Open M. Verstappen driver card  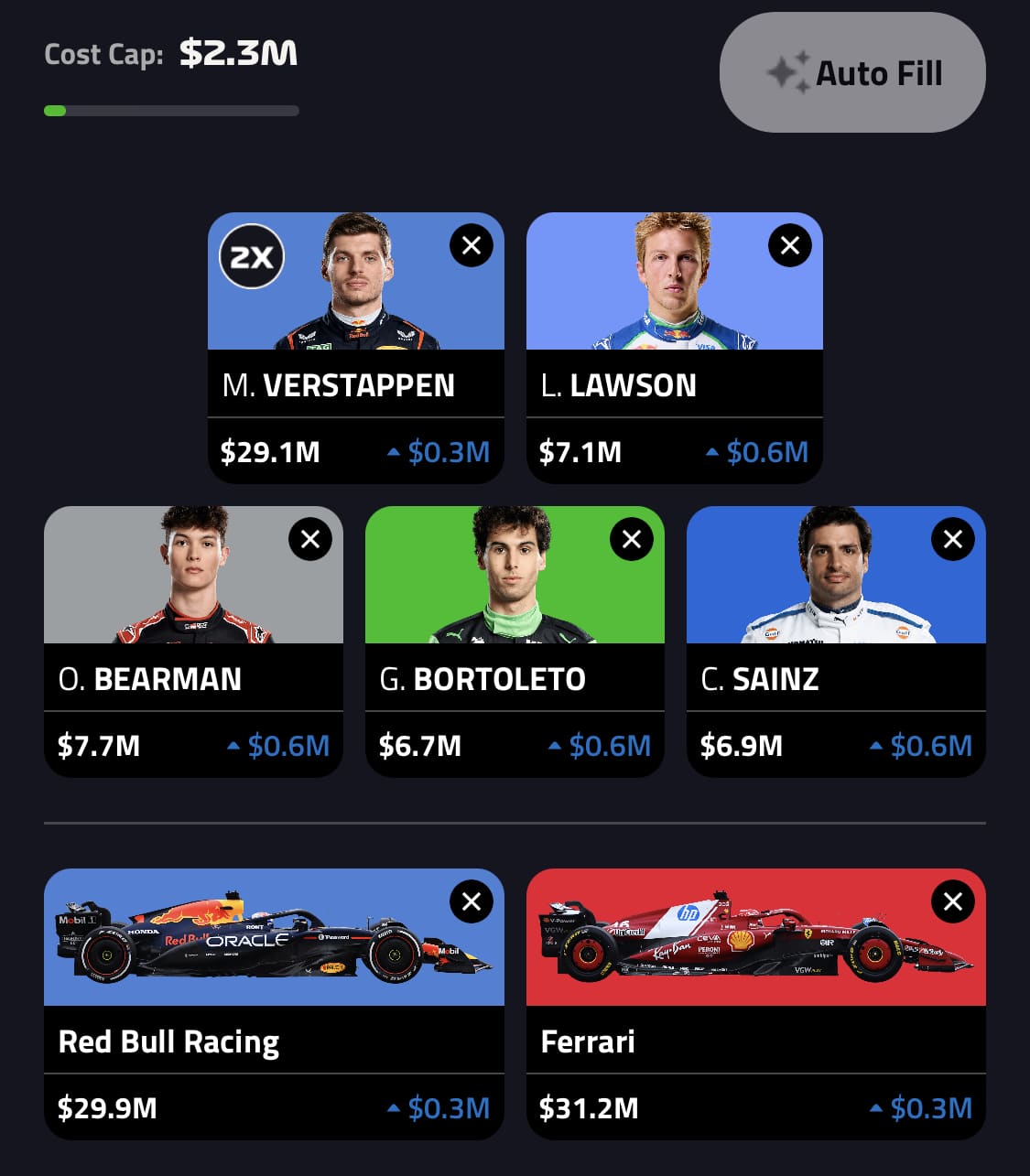355,384
